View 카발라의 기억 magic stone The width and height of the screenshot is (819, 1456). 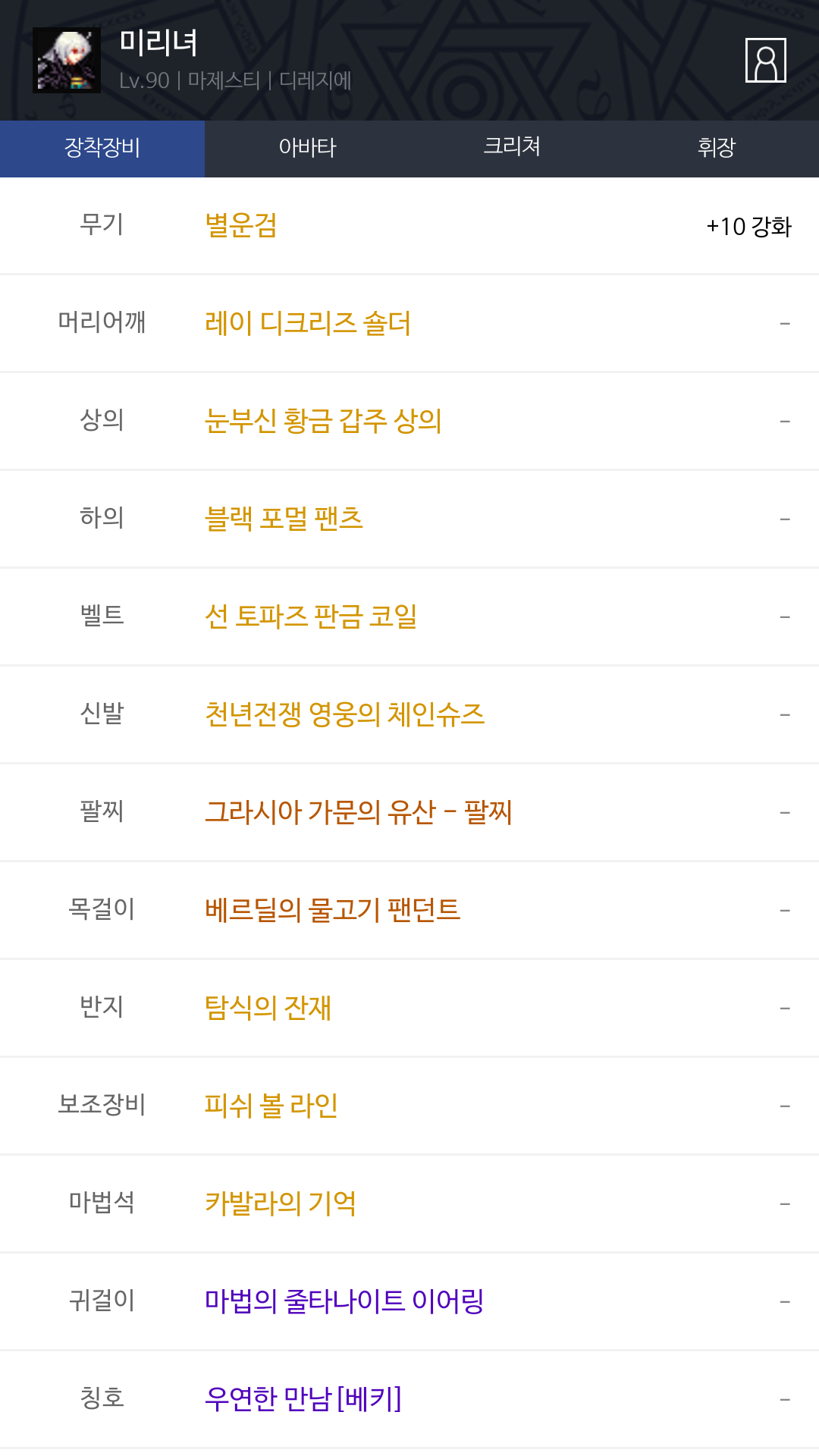click(281, 1203)
